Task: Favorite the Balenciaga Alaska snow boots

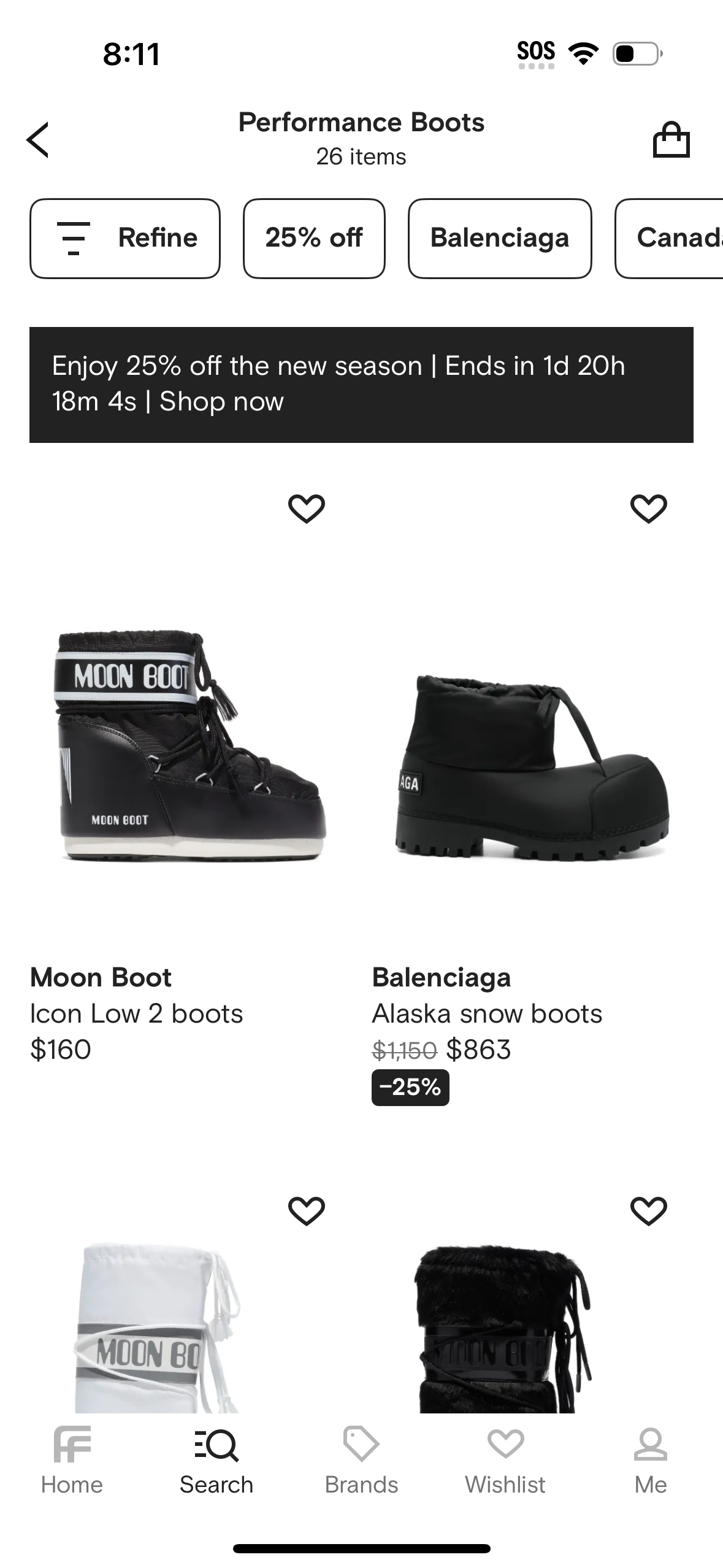Action: 649,508
